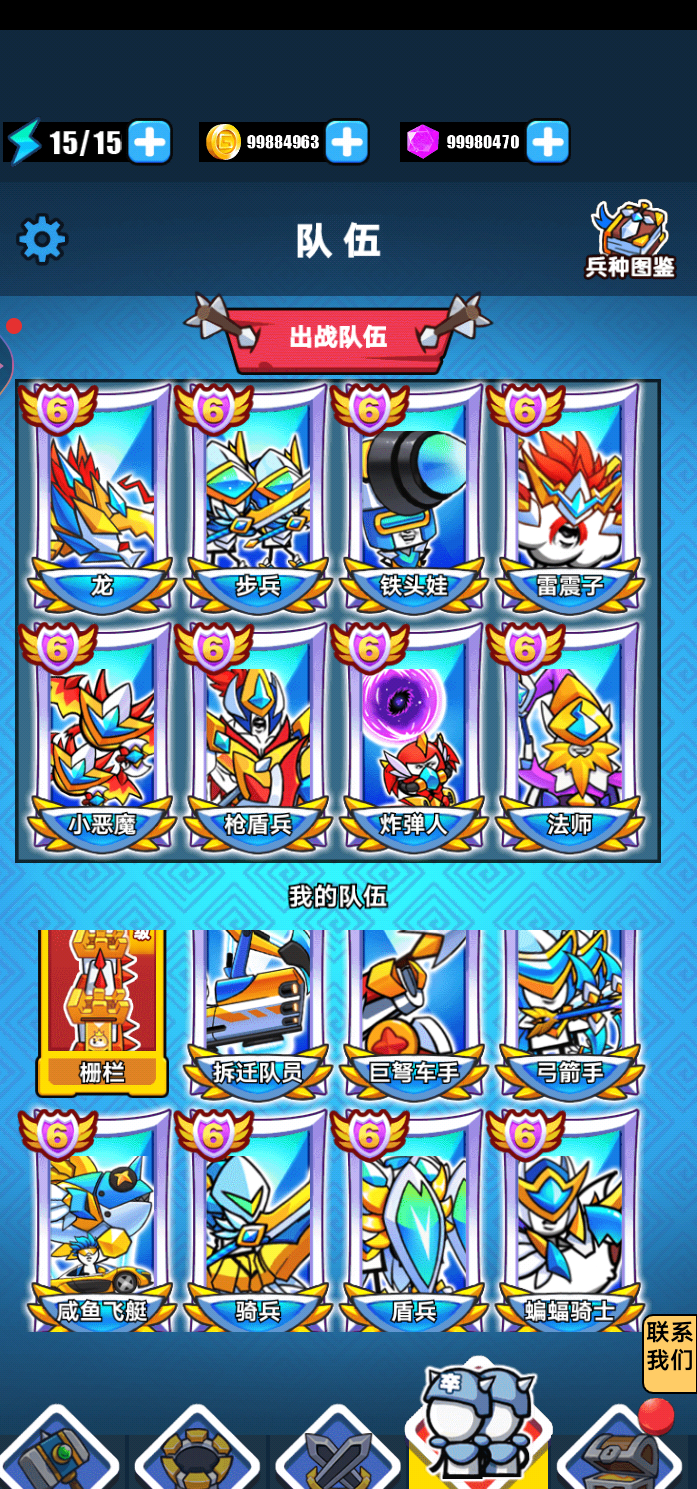Open the treasure chest tab
This screenshot has height=1489, width=697.
coord(622,1455)
